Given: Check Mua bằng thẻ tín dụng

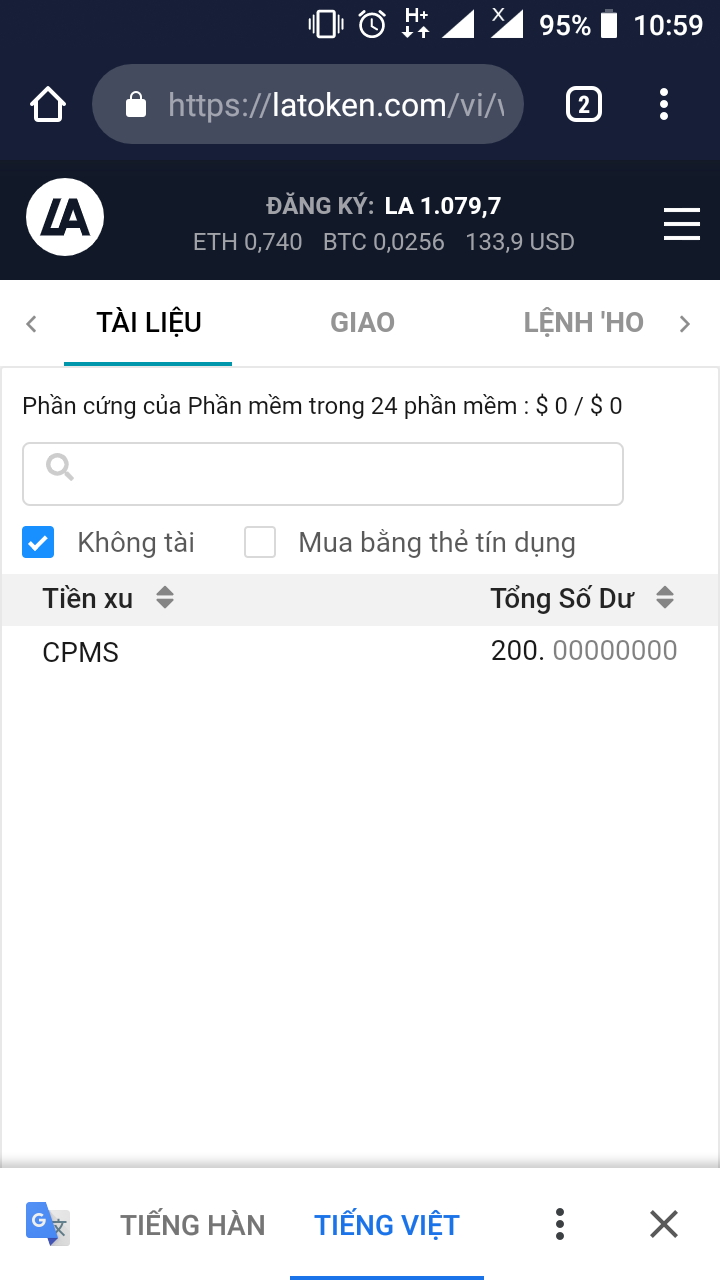Looking at the screenshot, I should point(260,543).
